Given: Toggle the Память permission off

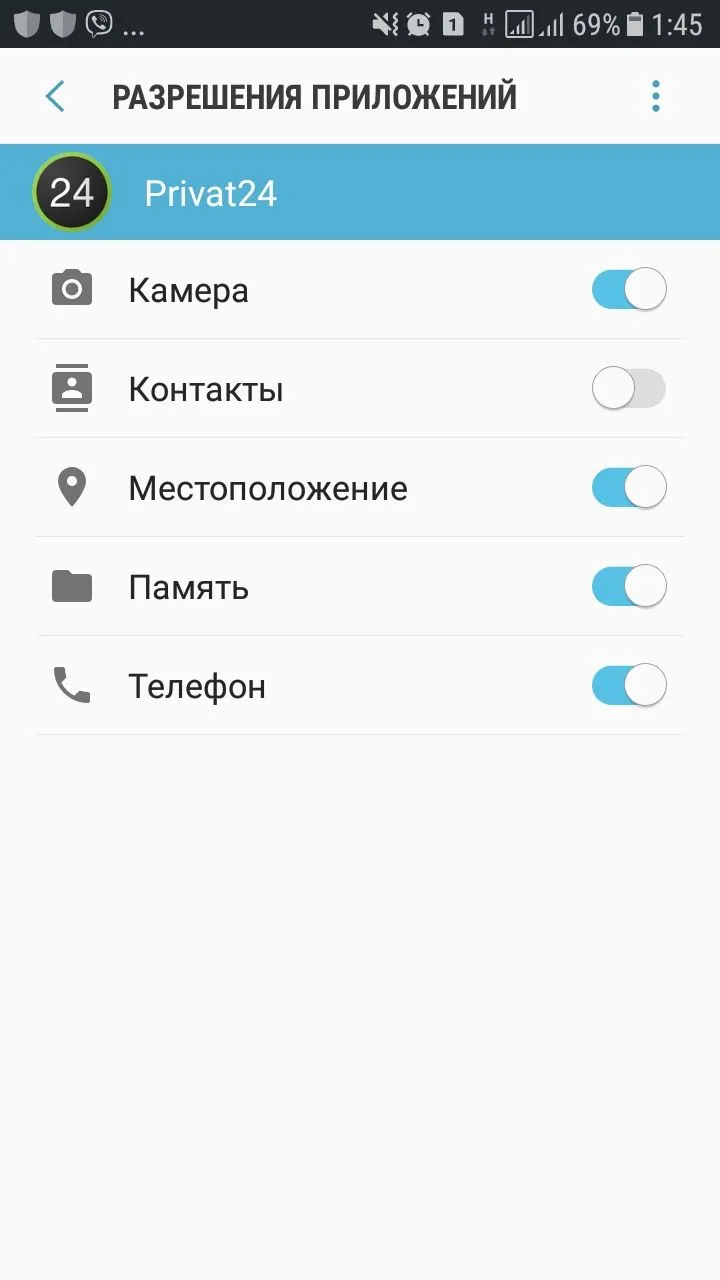Looking at the screenshot, I should point(629,587).
